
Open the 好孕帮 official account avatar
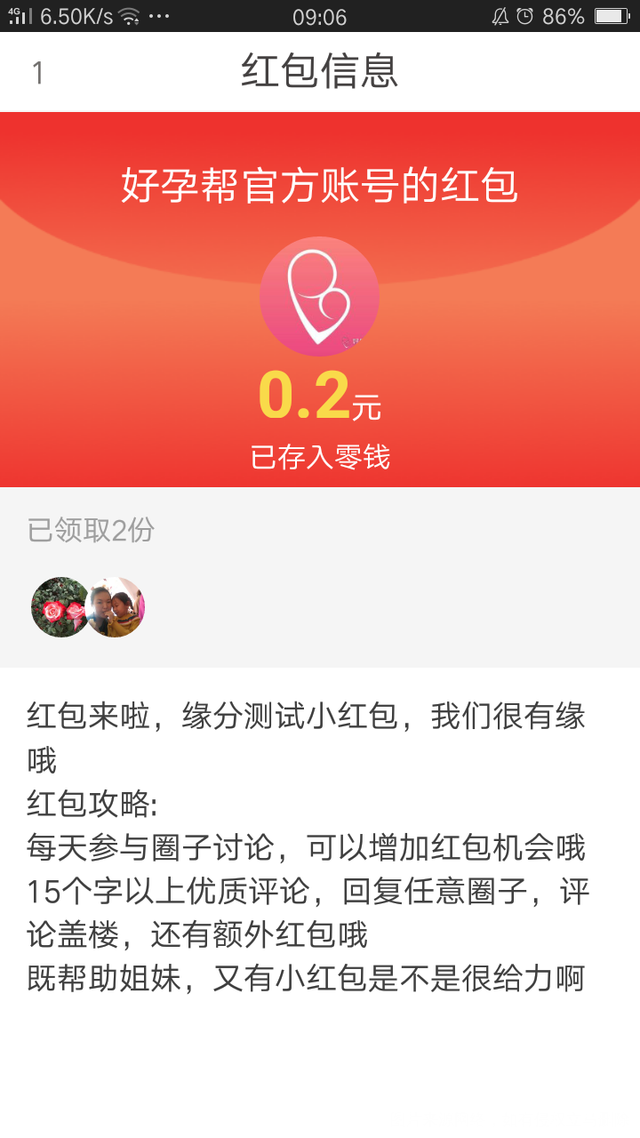pos(319,296)
